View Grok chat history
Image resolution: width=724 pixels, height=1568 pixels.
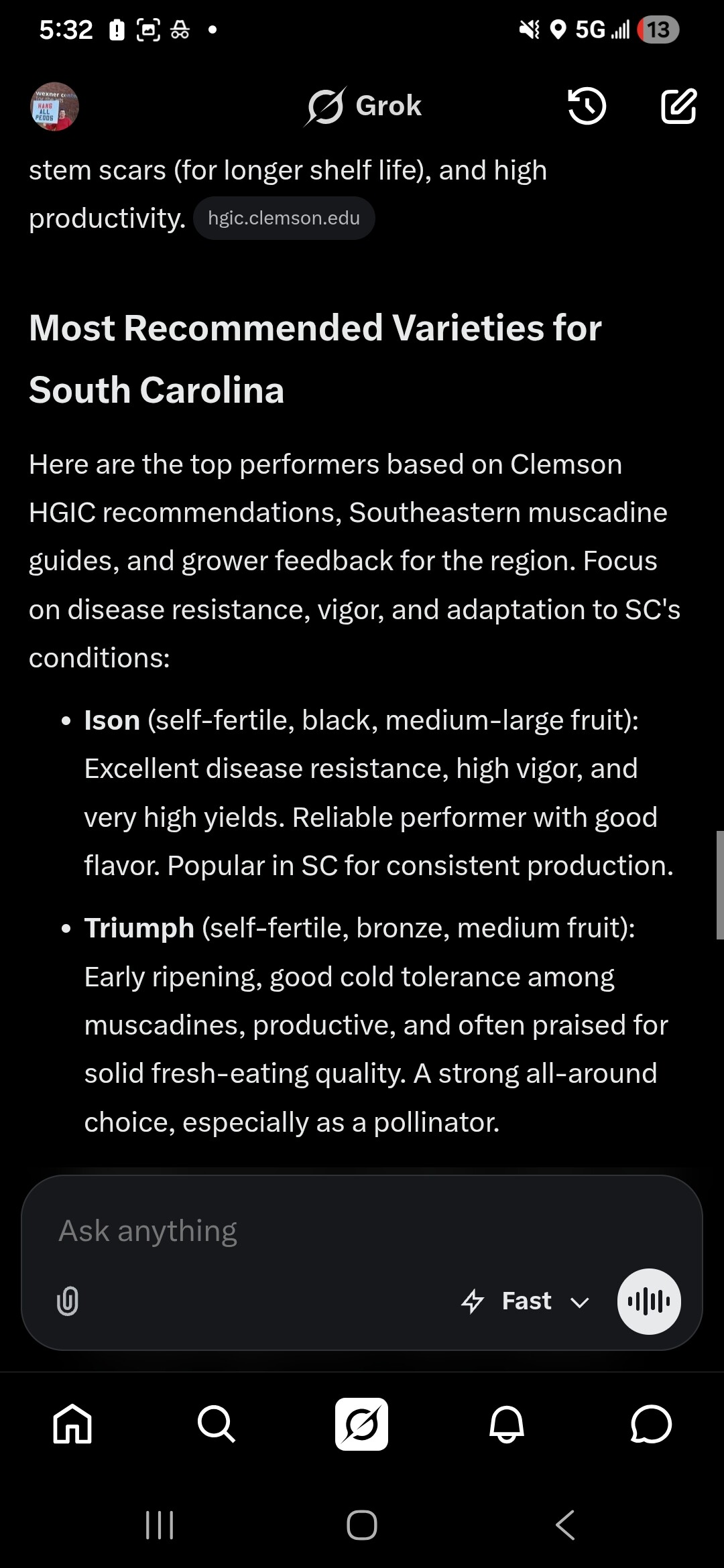587,107
